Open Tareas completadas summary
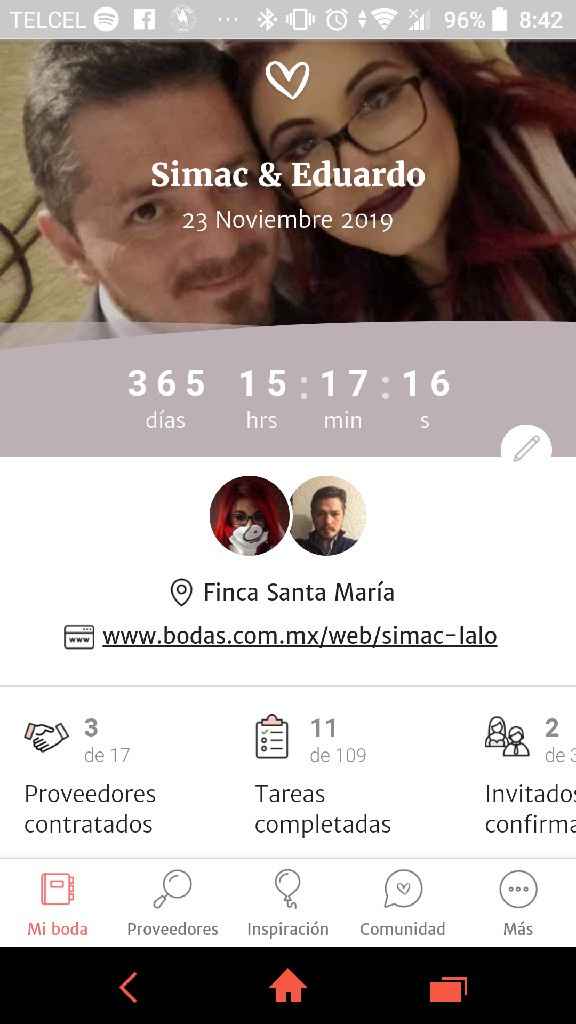Viewport: 576px width, 1024px height. pos(323,776)
